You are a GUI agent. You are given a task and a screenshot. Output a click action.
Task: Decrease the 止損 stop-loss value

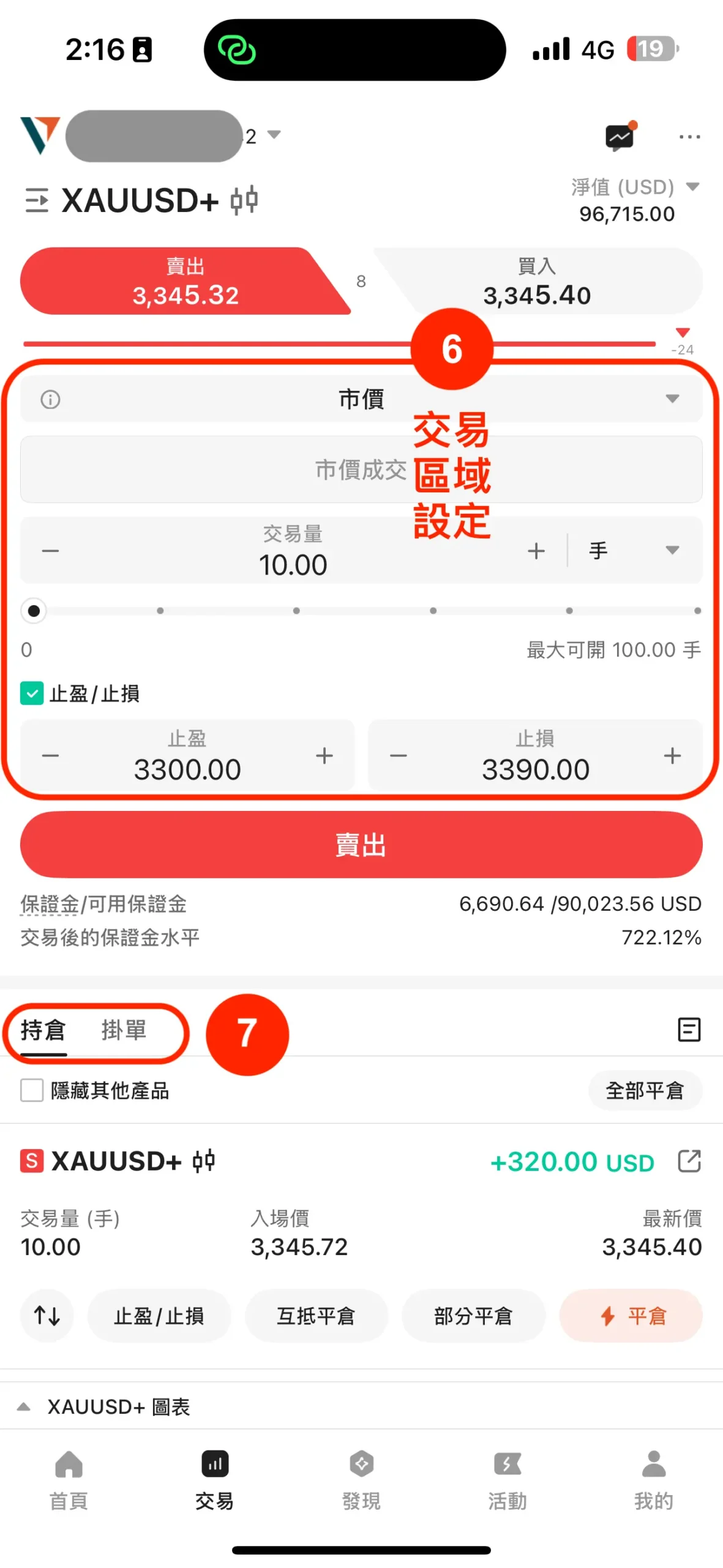(x=398, y=755)
